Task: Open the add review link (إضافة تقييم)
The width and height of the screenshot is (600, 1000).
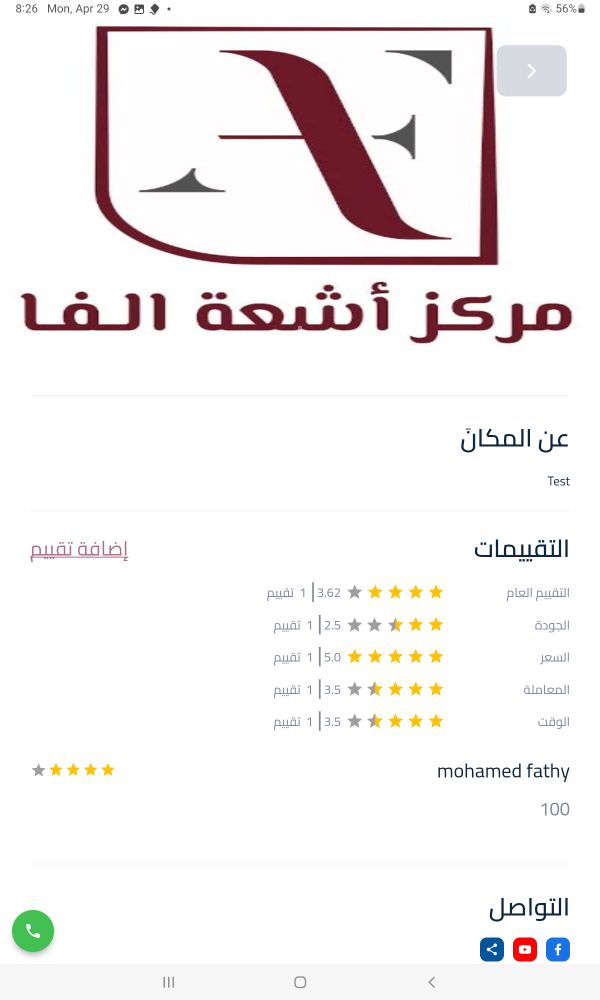Action: pos(79,549)
